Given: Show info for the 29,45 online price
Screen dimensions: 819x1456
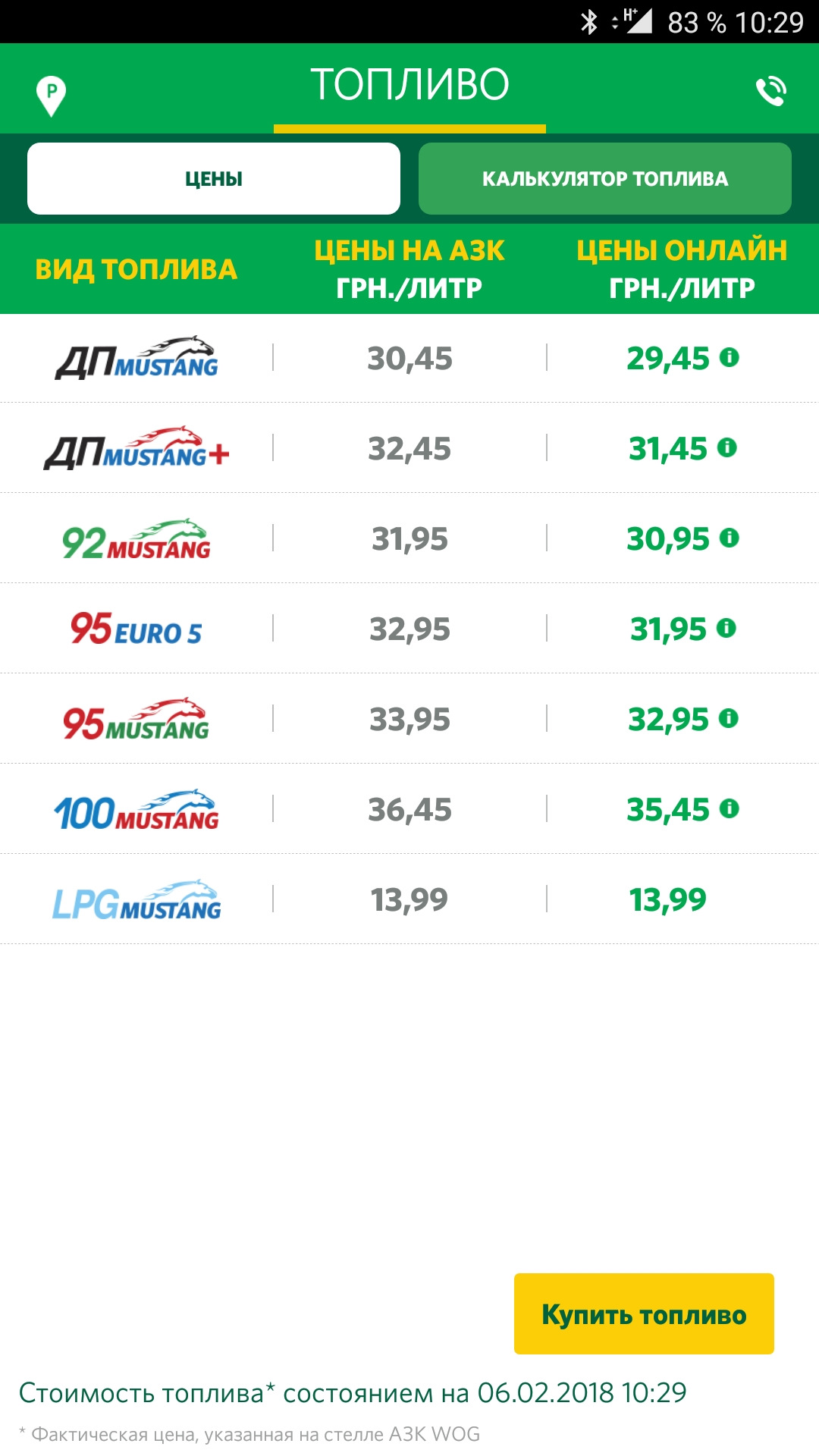Looking at the screenshot, I should pyautogui.click(x=730, y=357).
